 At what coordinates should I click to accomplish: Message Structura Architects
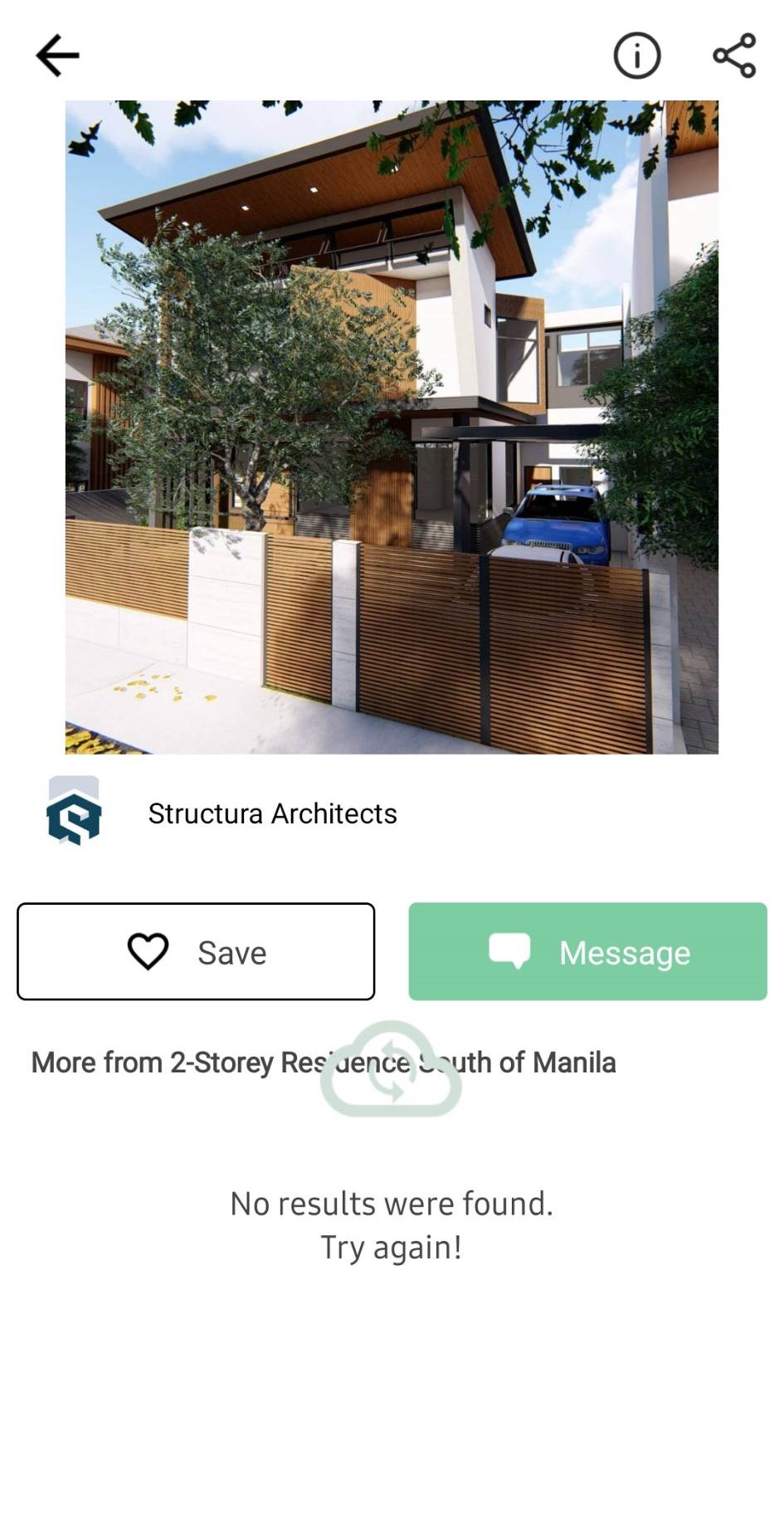(x=587, y=951)
